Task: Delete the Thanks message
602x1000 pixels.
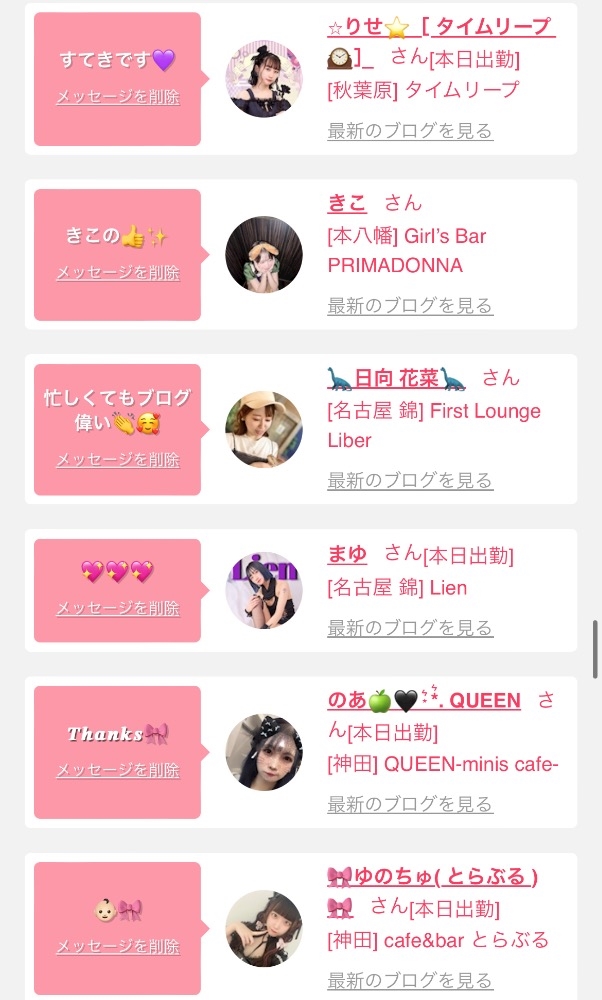Action: [x=118, y=770]
